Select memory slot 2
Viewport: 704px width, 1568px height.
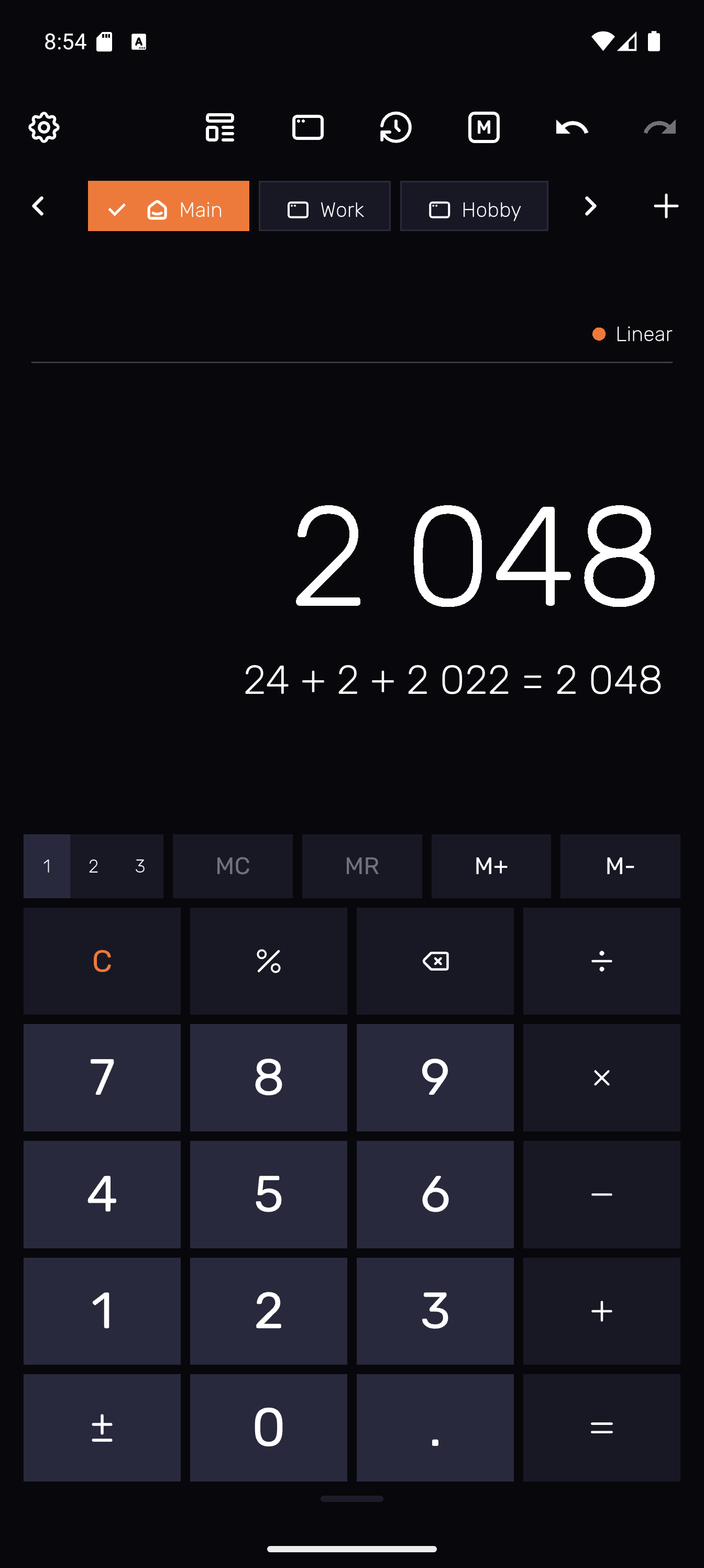click(93, 866)
